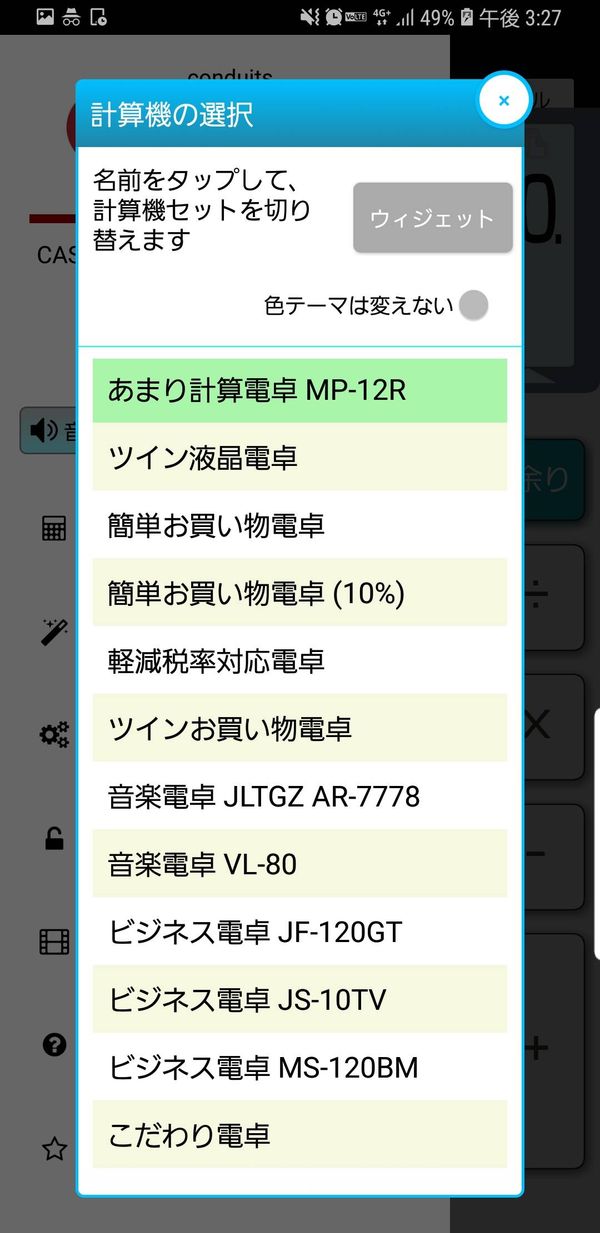This screenshot has width=600, height=1233.
Task: Toggle 色テーマは変えない option
Action: [x=474, y=305]
